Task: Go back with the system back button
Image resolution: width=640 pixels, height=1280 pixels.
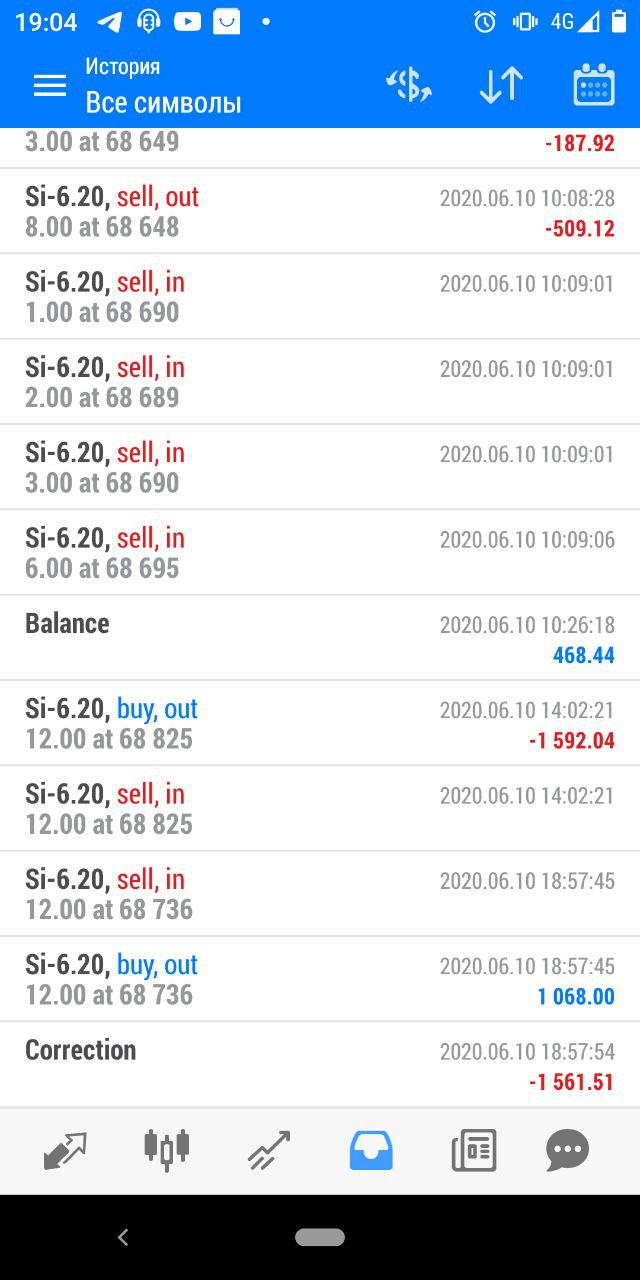Action: tap(123, 1237)
